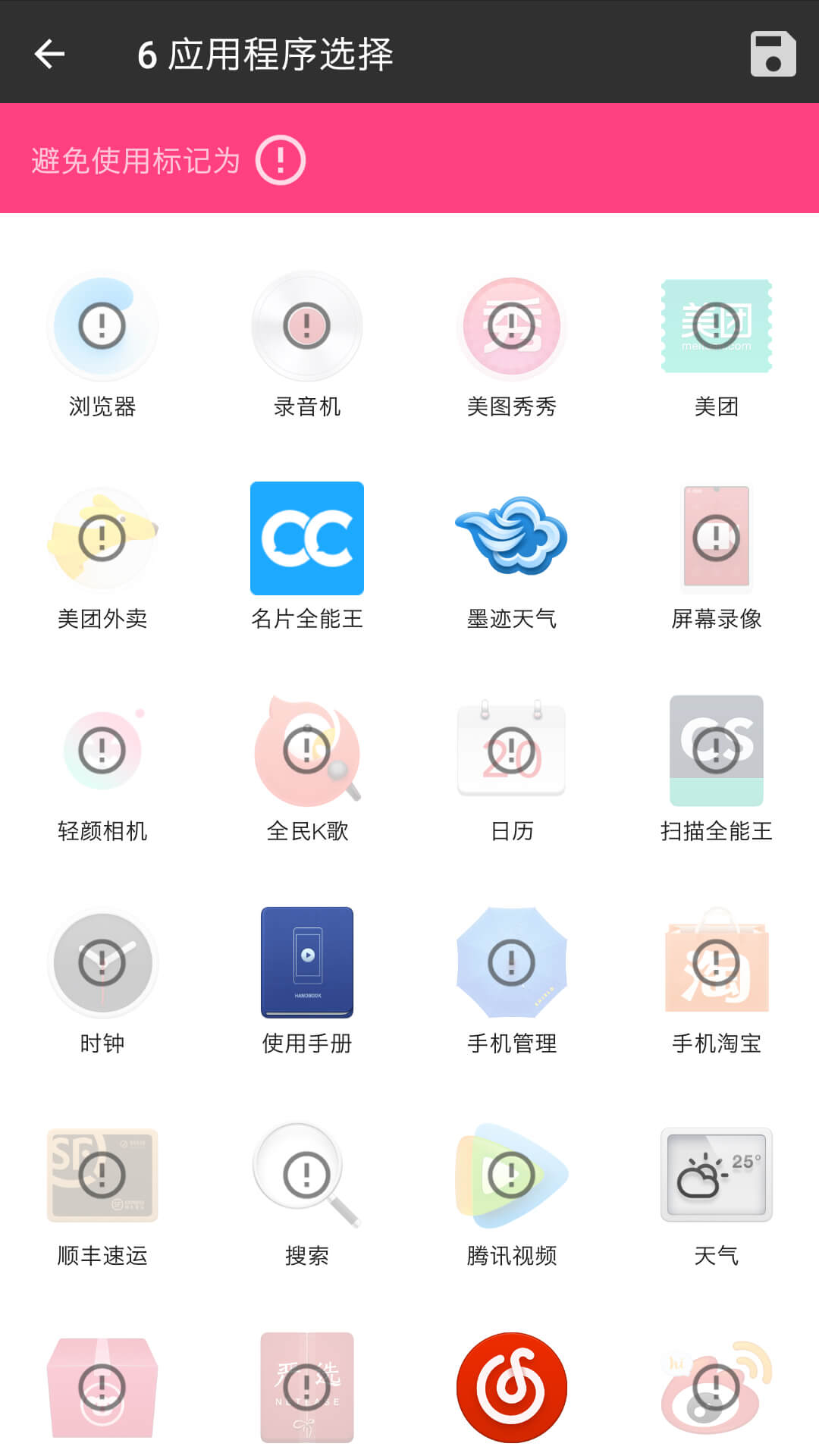Viewport: 819px width, 1456px height.
Task: Go back using the arrow icon
Action: pos(50,54)
